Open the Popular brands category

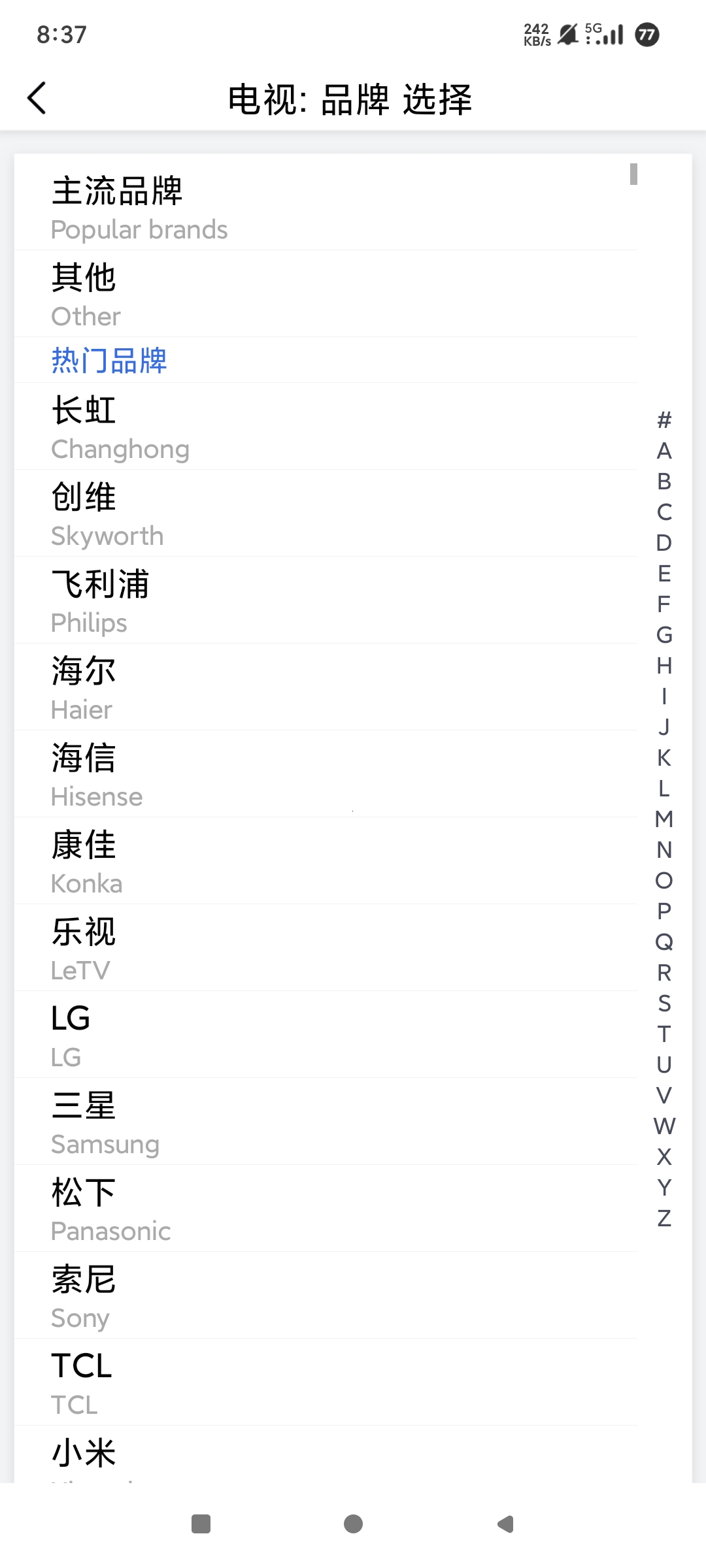326,208
